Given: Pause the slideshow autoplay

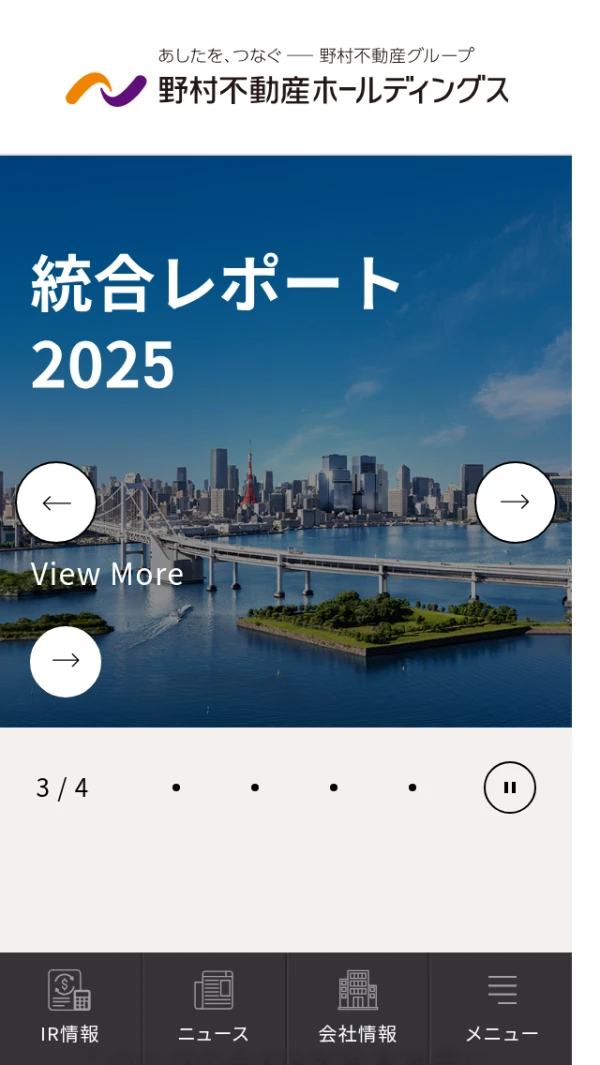Looking at the screenshot, I should pyautogui.click(x=510, y=787).
